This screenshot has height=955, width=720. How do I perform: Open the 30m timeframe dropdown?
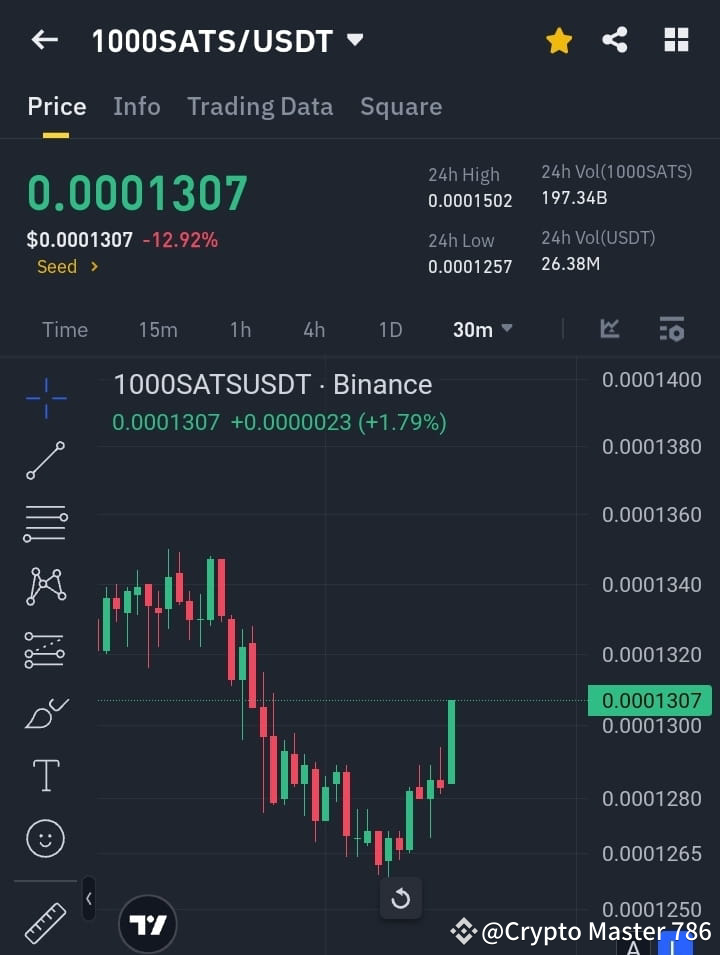coord(482,329)
